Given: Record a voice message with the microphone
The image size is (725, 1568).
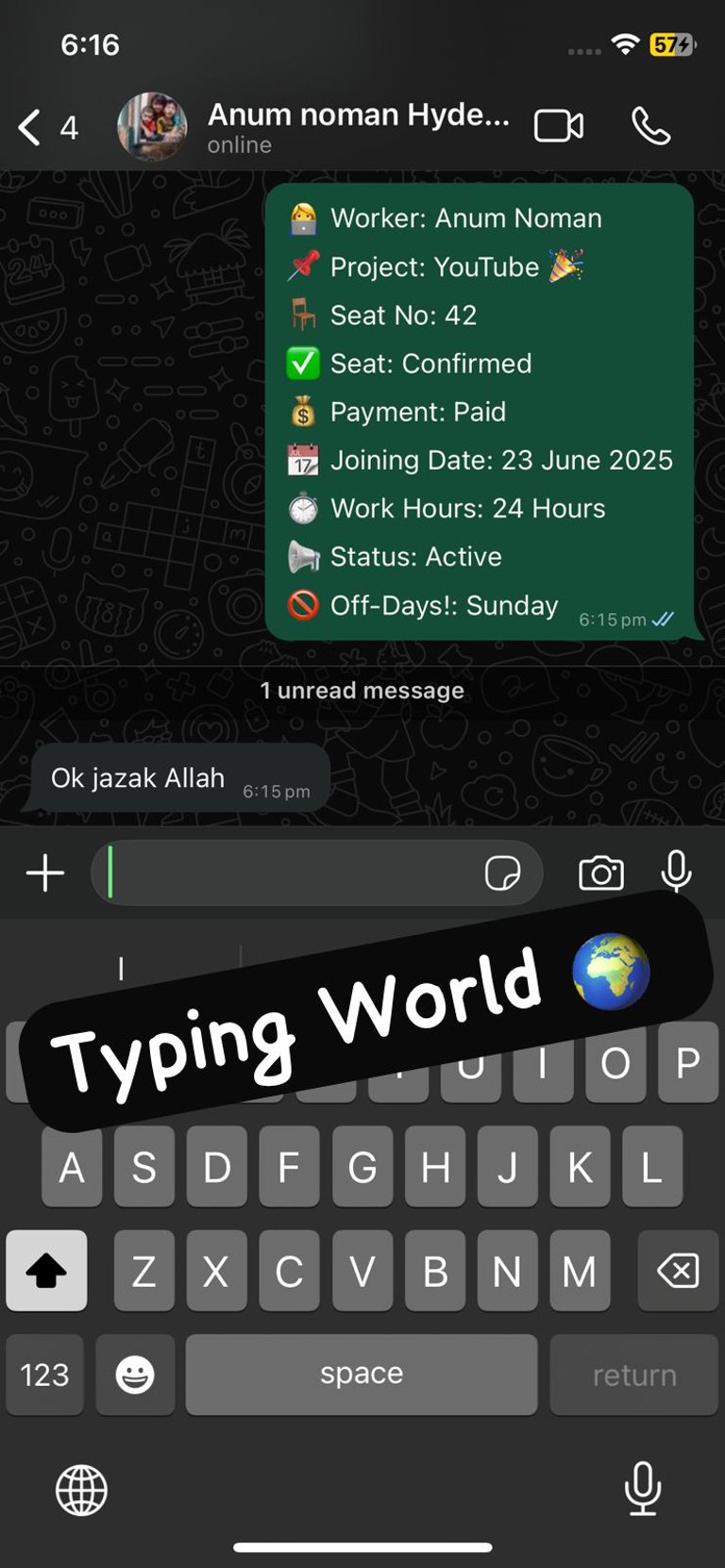Looking at the screenshot, I should tap(676, 873).
